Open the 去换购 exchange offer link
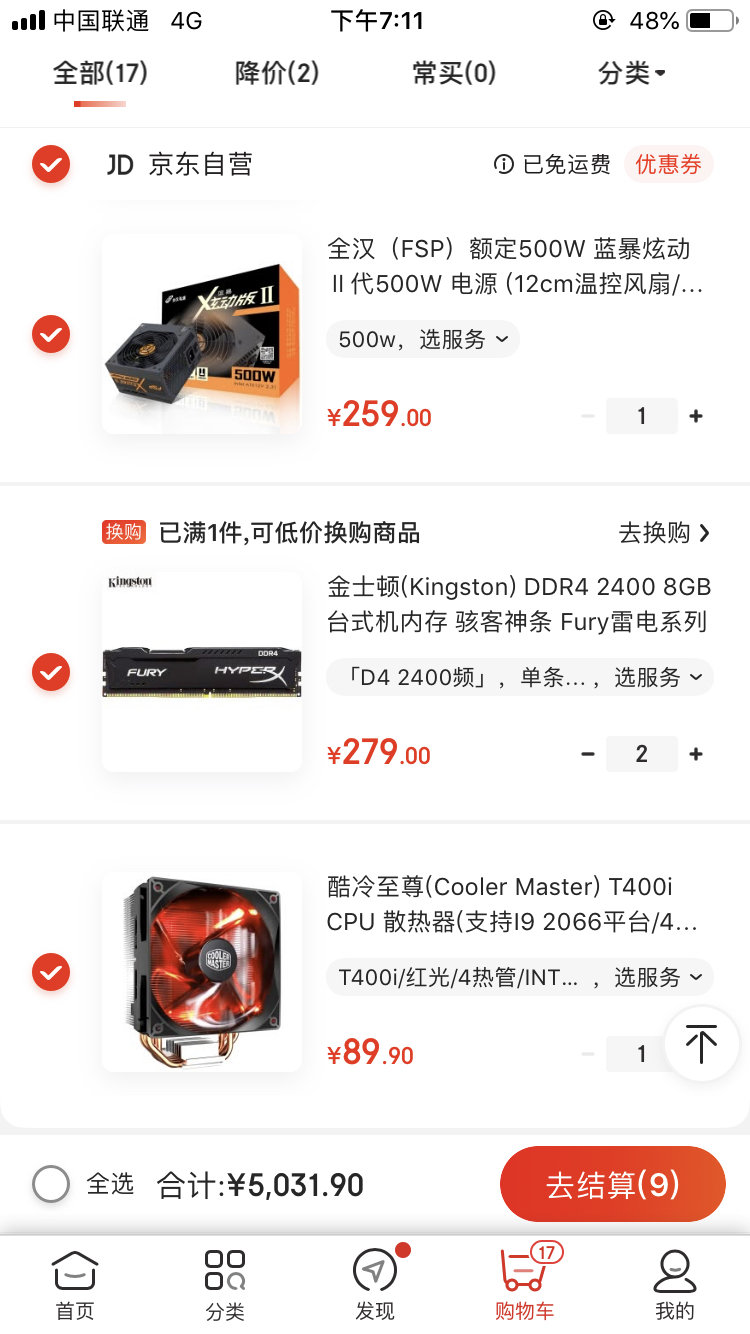The width and height of the screenshot is (750, 1334). pos(664,533)
